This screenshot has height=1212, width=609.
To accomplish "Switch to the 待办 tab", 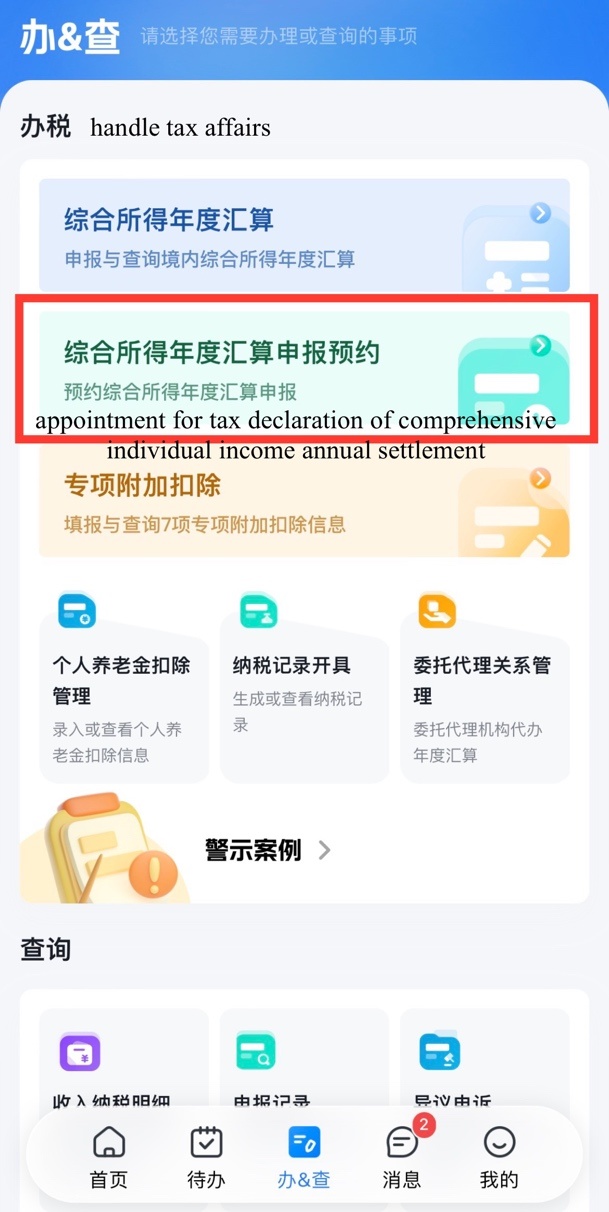I will [x=206, y=1157].
